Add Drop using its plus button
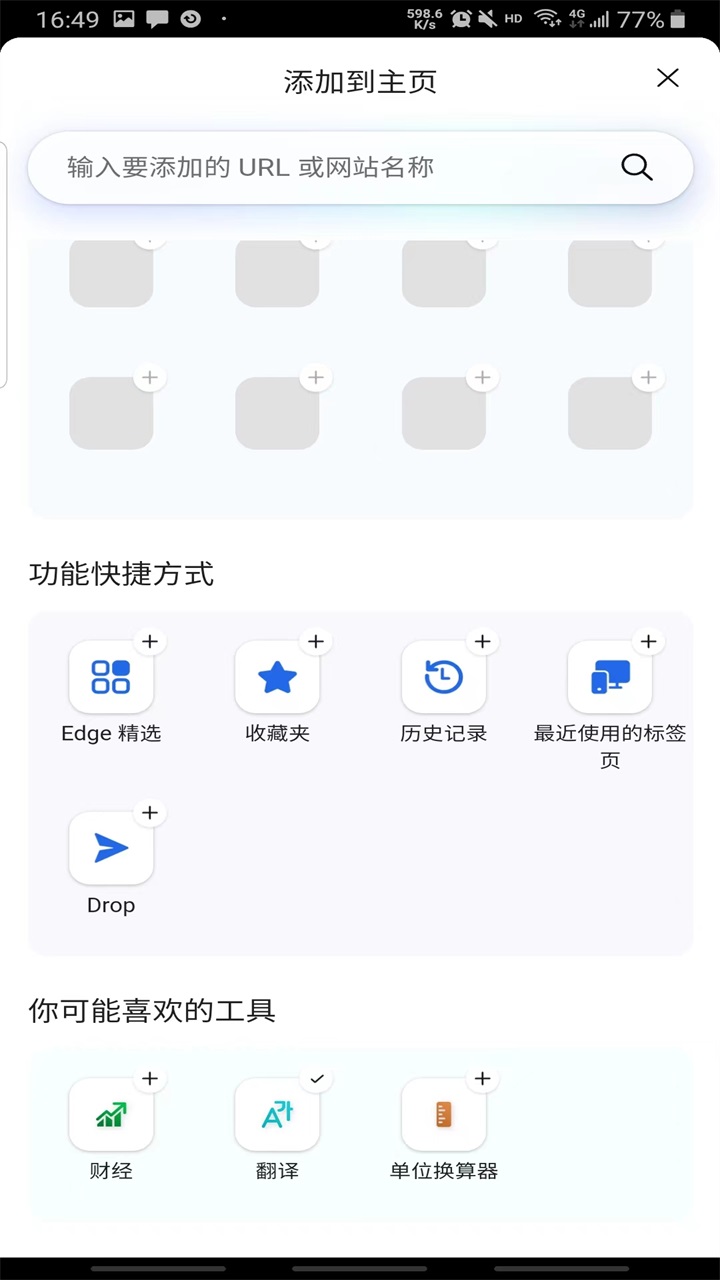The height and width of the screenshot is (1280, 720). (x=150, y=812)
